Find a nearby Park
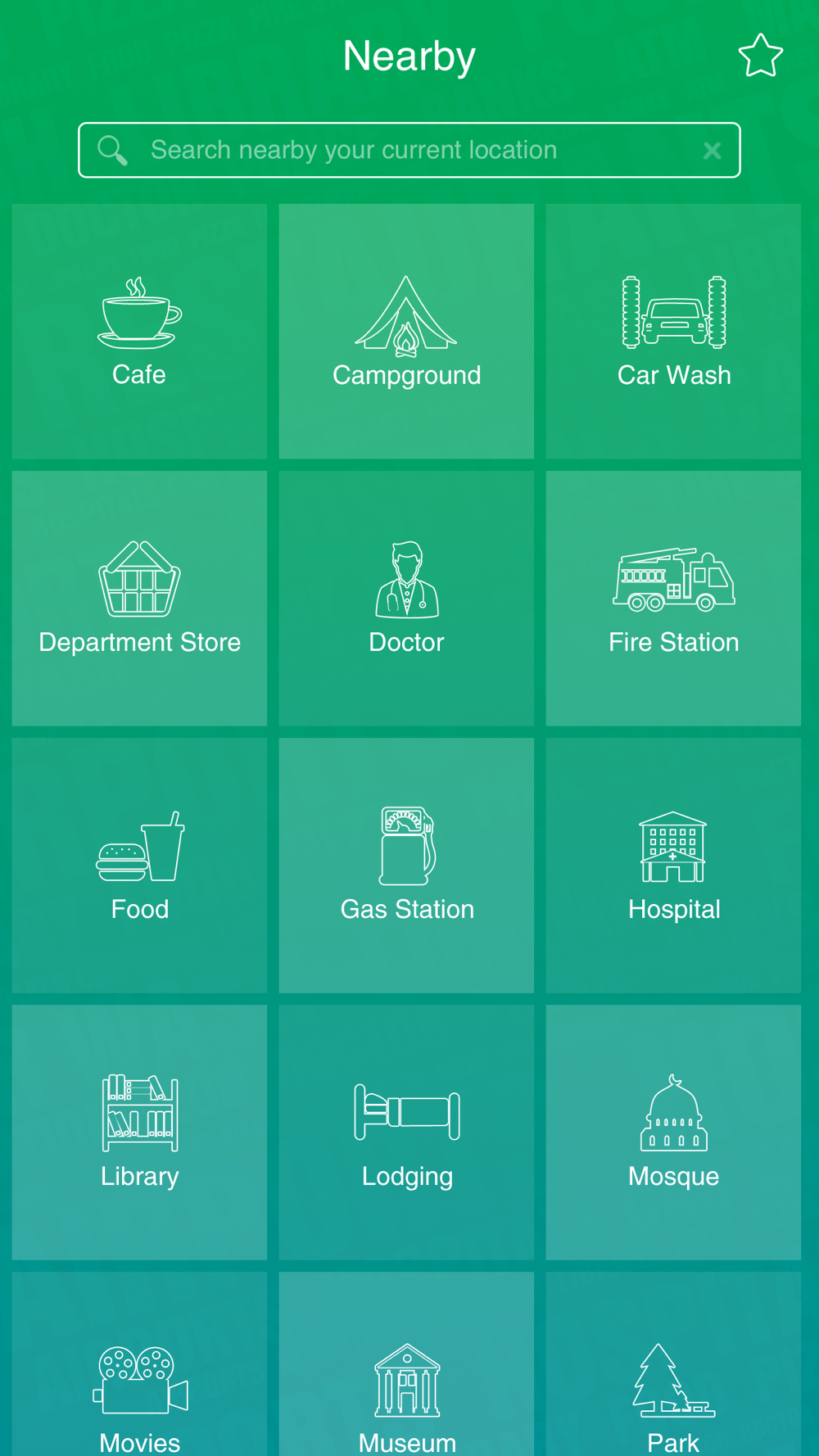 [673, 1364]
